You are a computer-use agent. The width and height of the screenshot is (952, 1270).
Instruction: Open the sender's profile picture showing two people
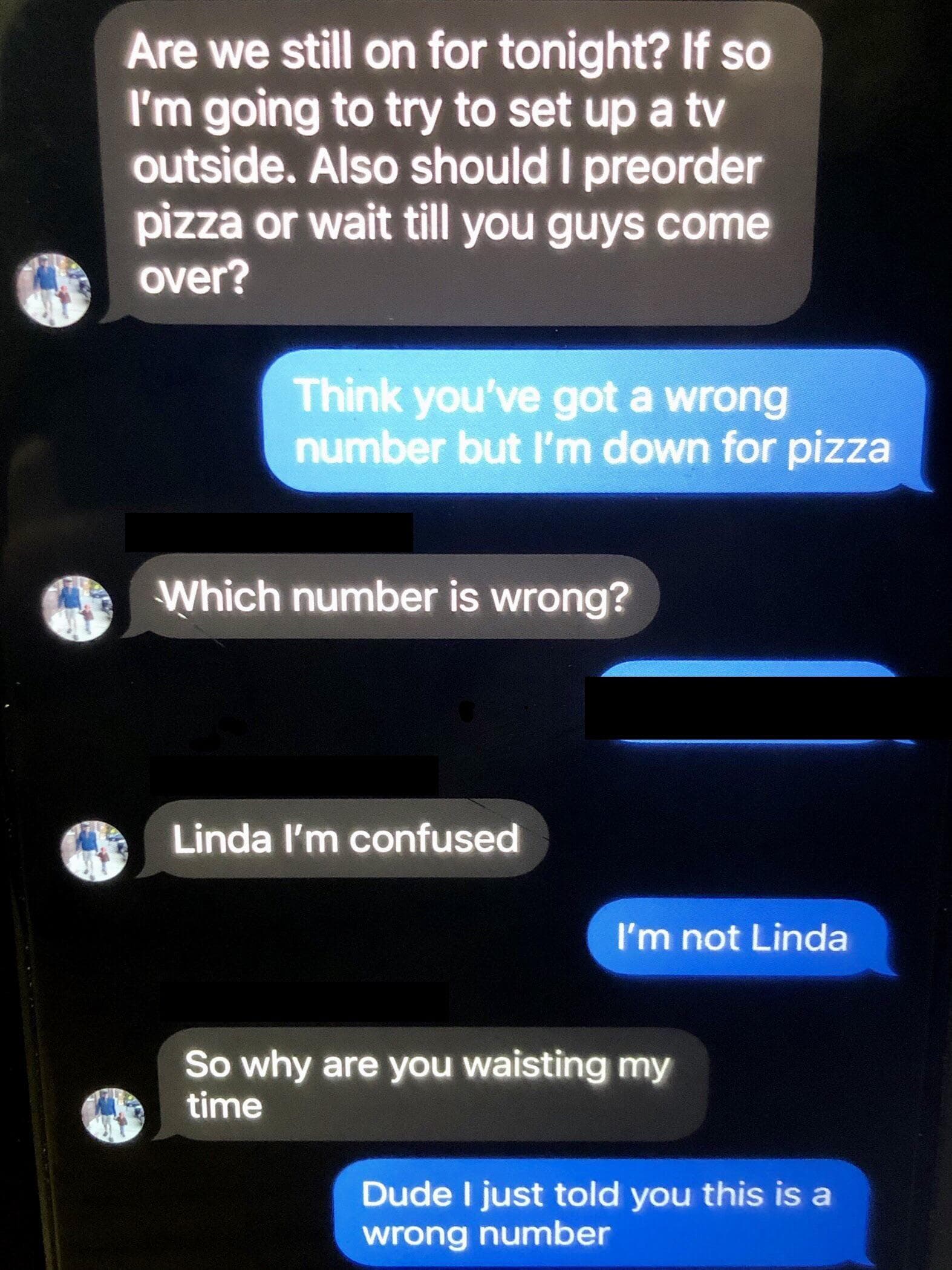pyautogui.click(x=51, y=290)
